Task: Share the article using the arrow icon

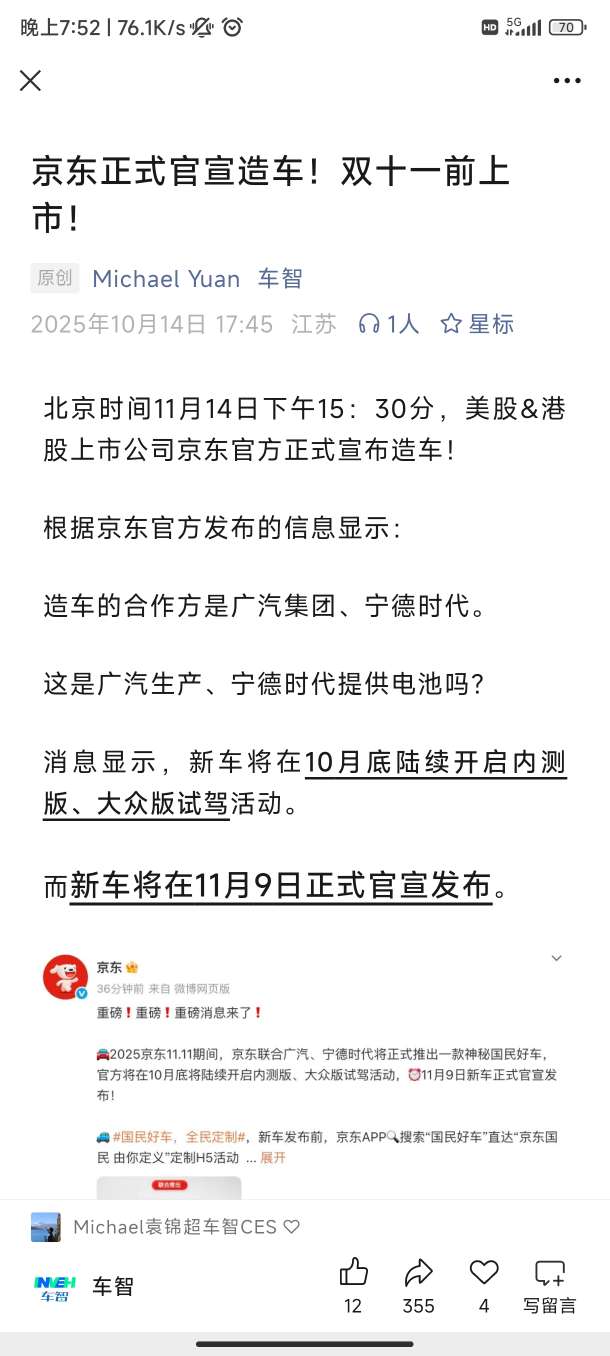Action: point(418,1273)
